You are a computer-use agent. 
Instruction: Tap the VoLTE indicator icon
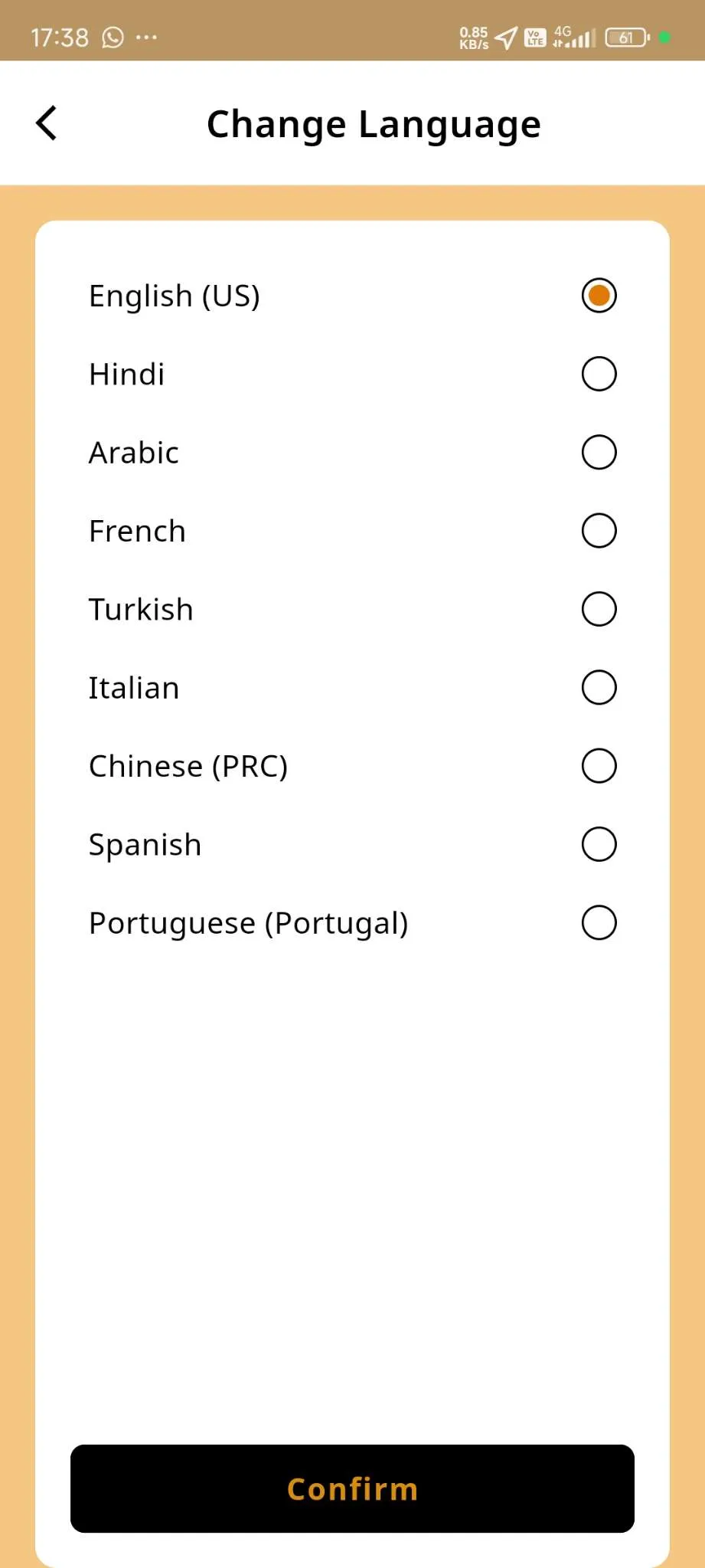(534, 36)
